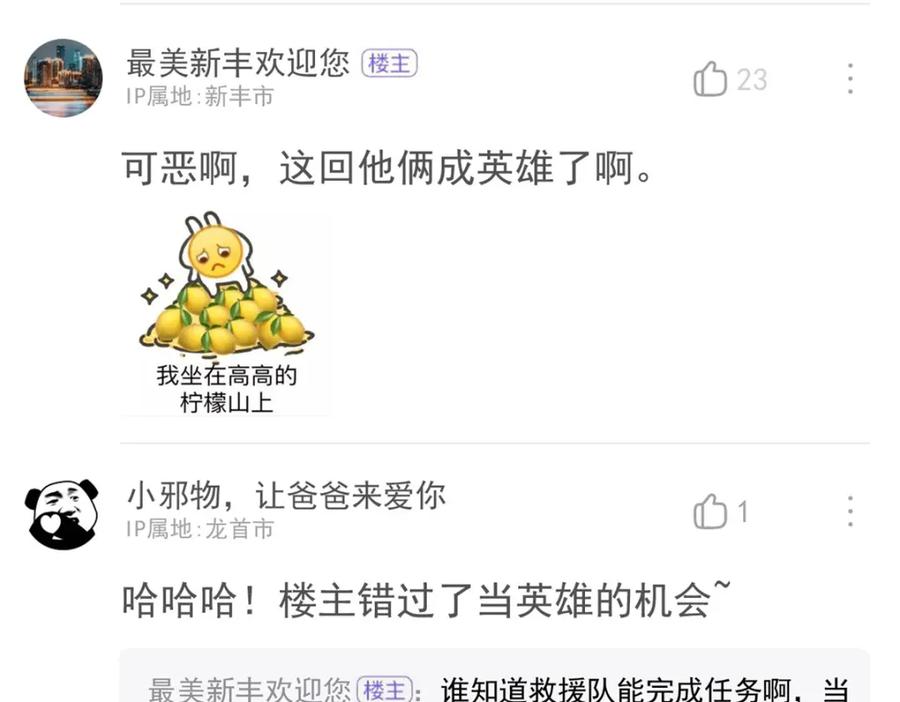
Task: Open overflow menu on 小邪物's comment
Action: coord(850,512)
